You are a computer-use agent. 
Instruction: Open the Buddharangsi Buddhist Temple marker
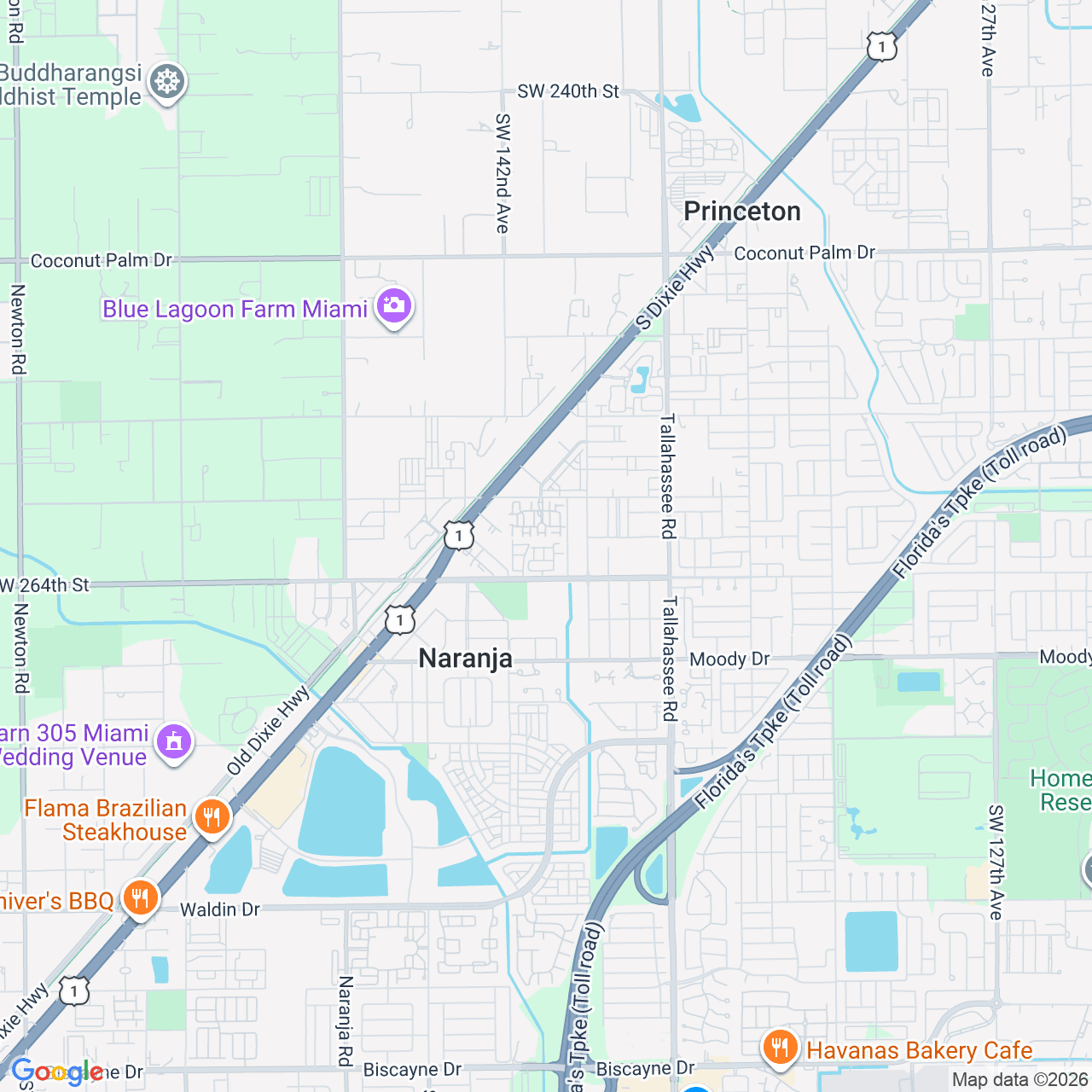(x=167, y=84)
